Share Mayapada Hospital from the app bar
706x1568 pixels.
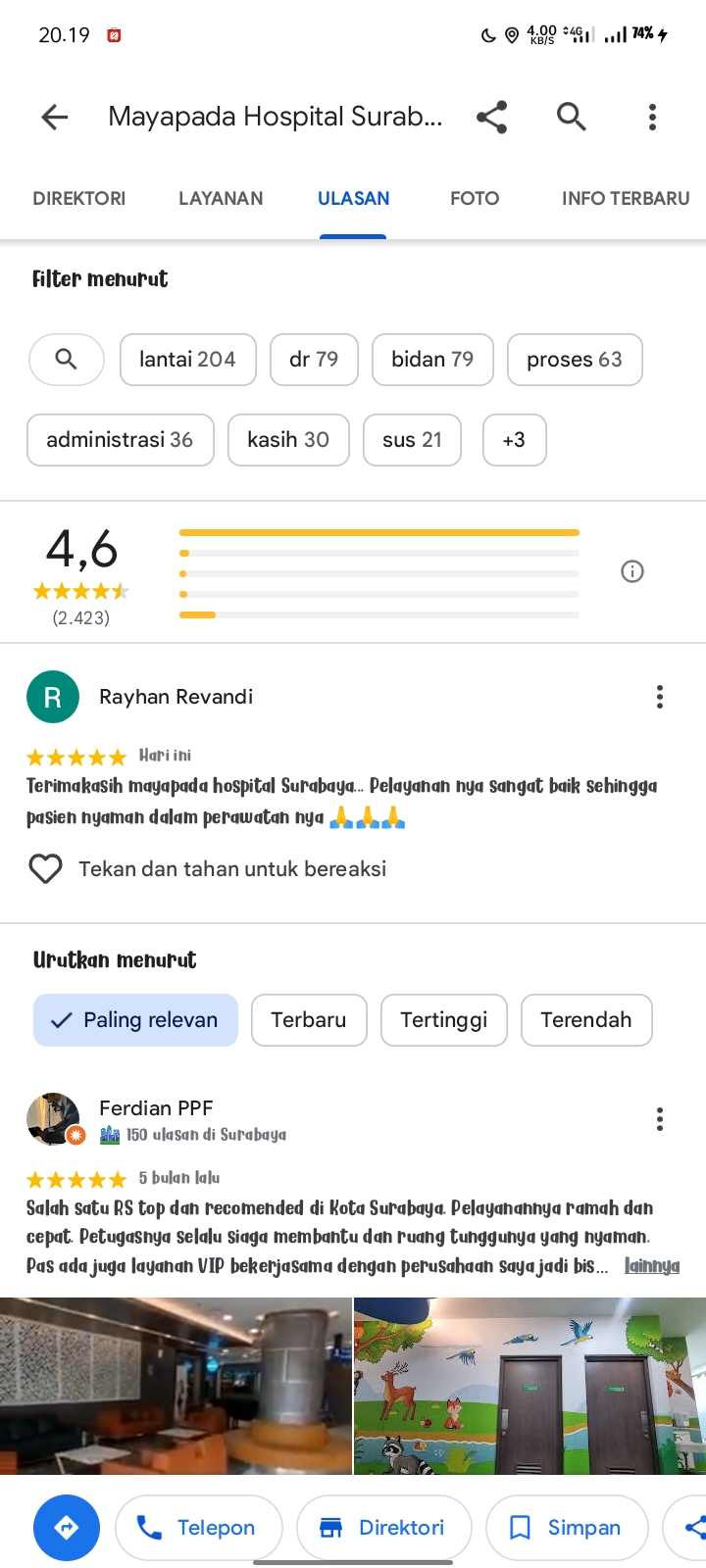pos(491,118)
